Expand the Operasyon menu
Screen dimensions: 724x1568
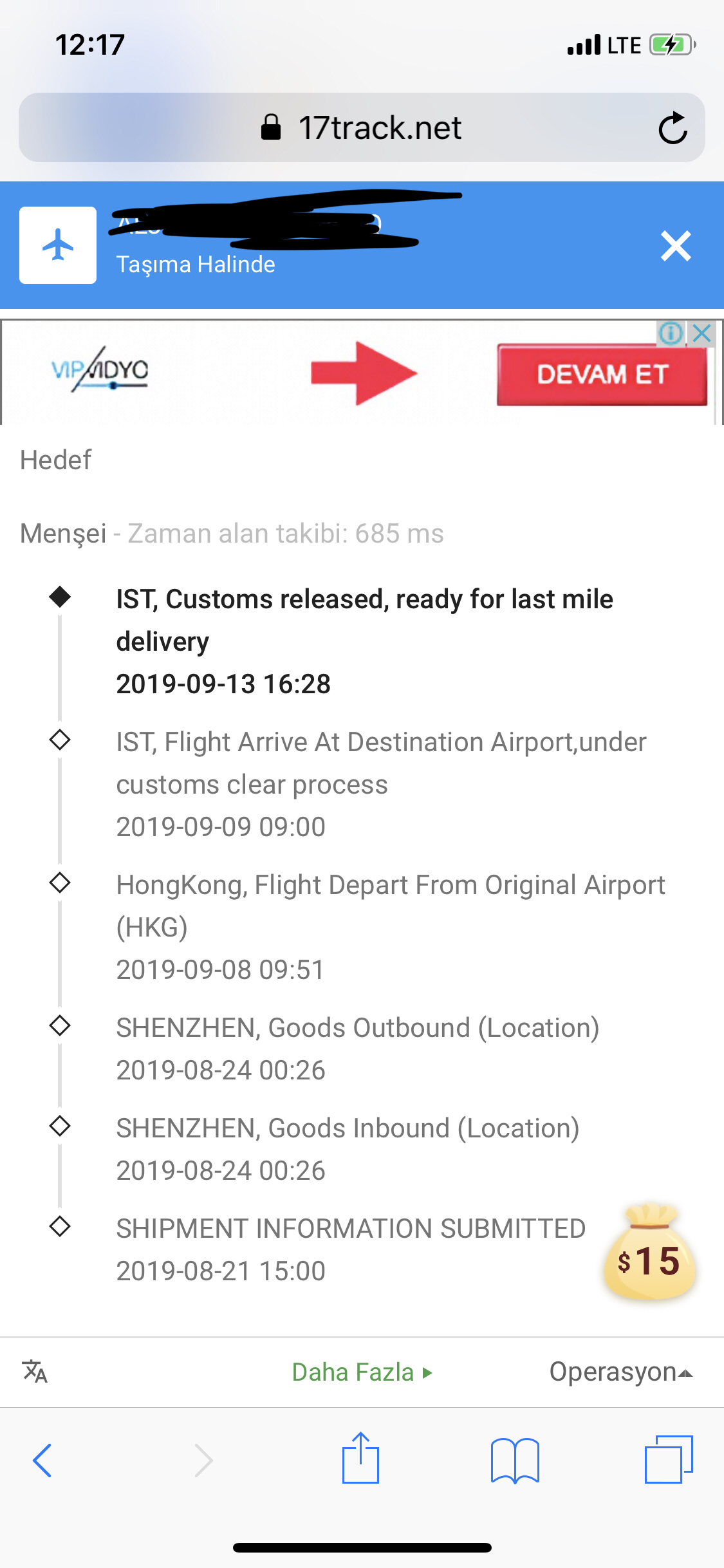coord(620,1372)
